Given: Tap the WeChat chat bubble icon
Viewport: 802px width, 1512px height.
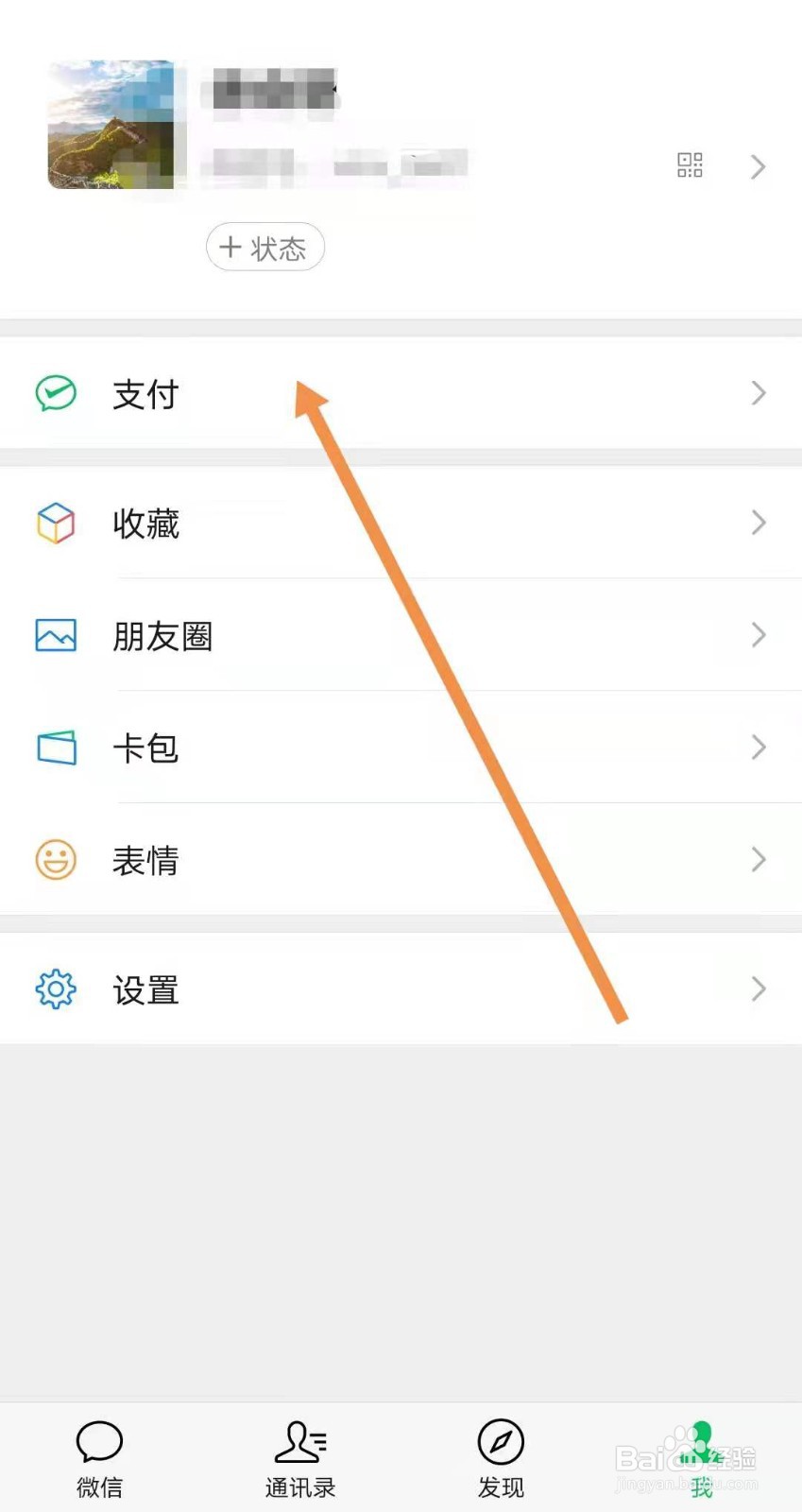Looking at the screenshot, I should (99, 1443).
